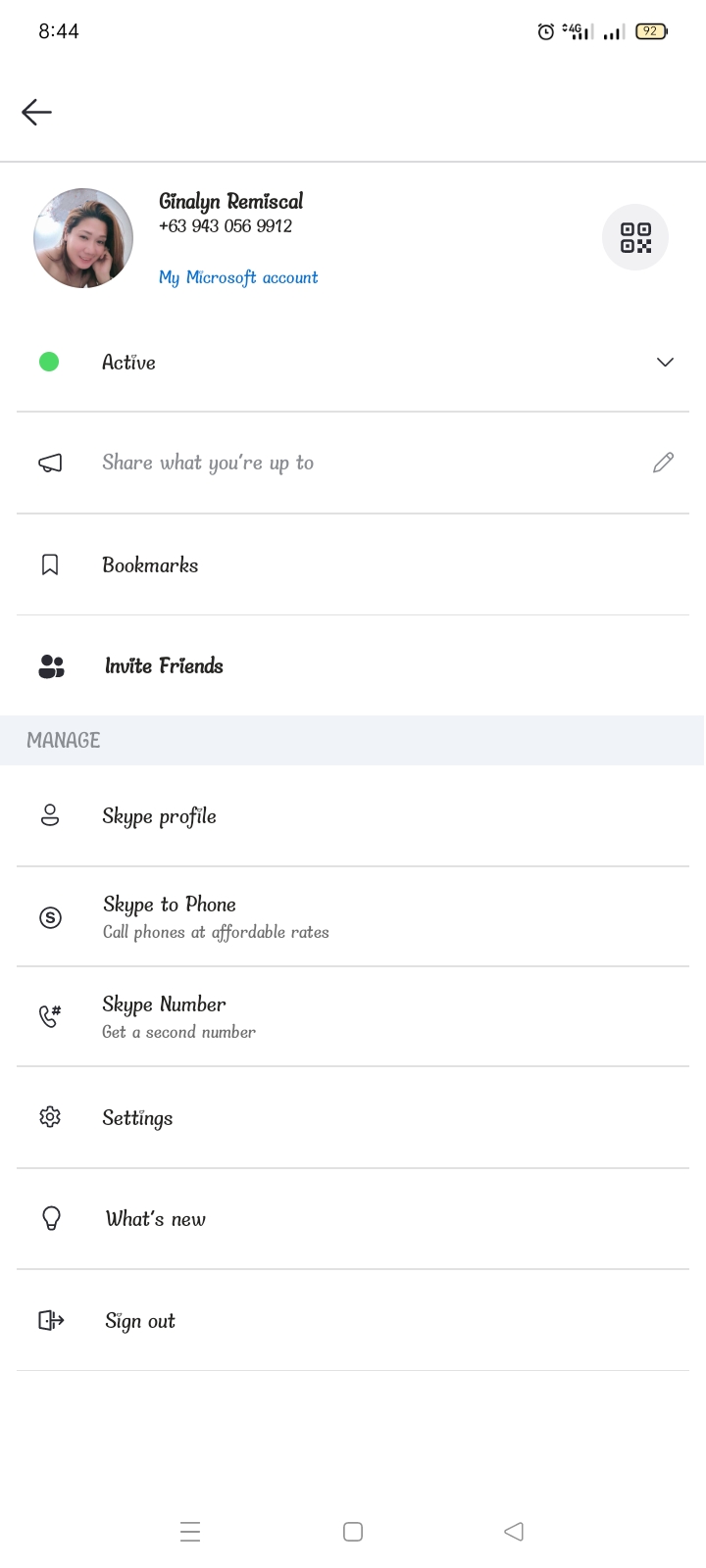
Task: Tap the system home button
Action: (353, 1532)
